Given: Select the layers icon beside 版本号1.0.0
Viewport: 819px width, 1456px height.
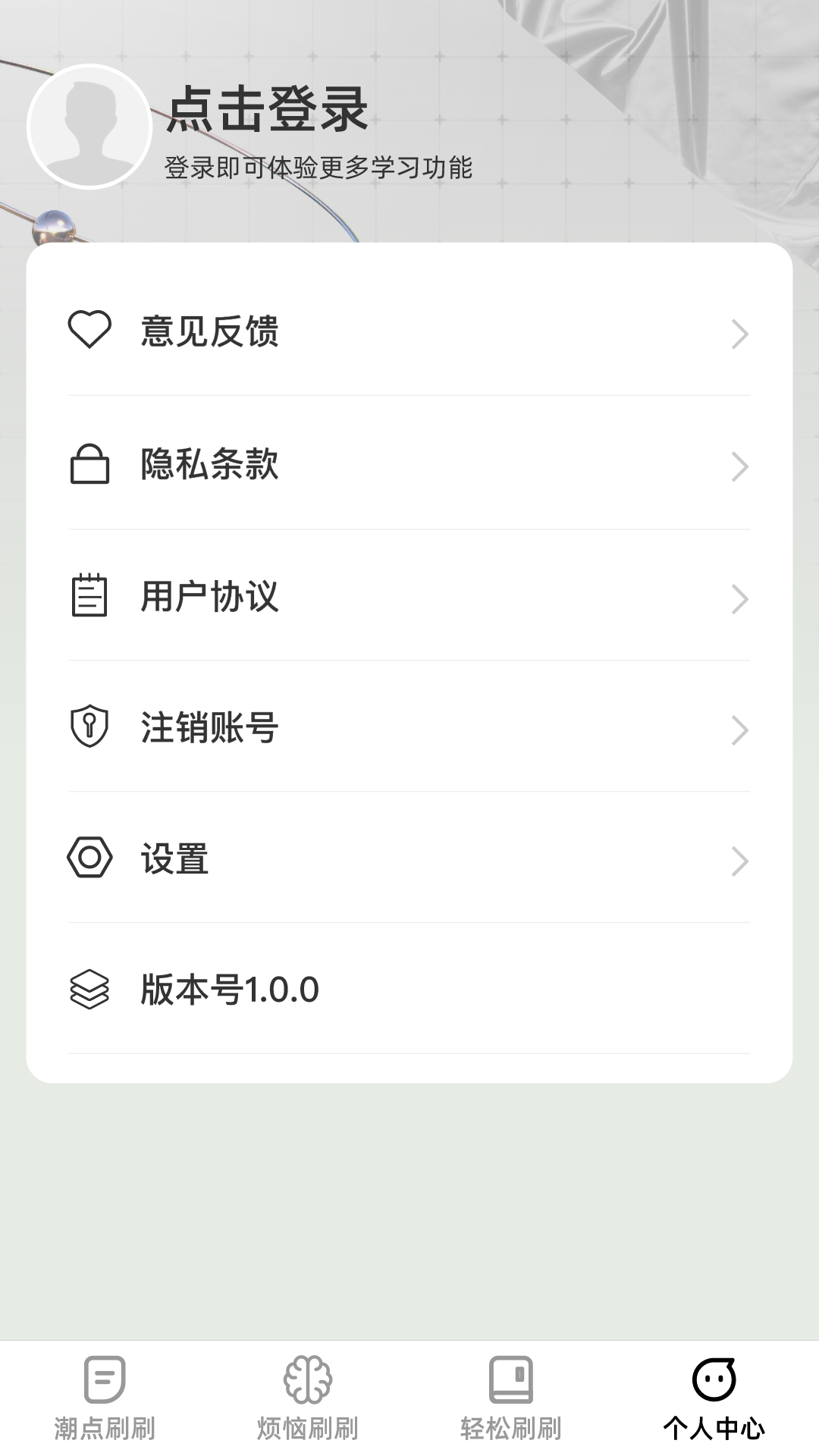Looking at the screenshot, I should click(89, 988).
